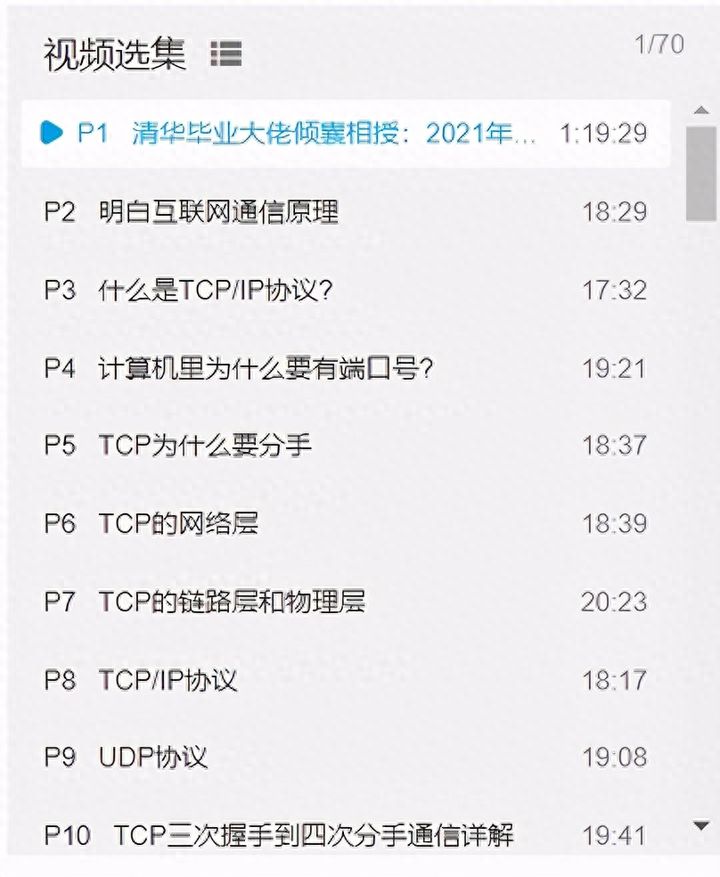Click the scrollbar down arrow
Viewport: 720px width, 877px height.
click(x=701, y=825)
